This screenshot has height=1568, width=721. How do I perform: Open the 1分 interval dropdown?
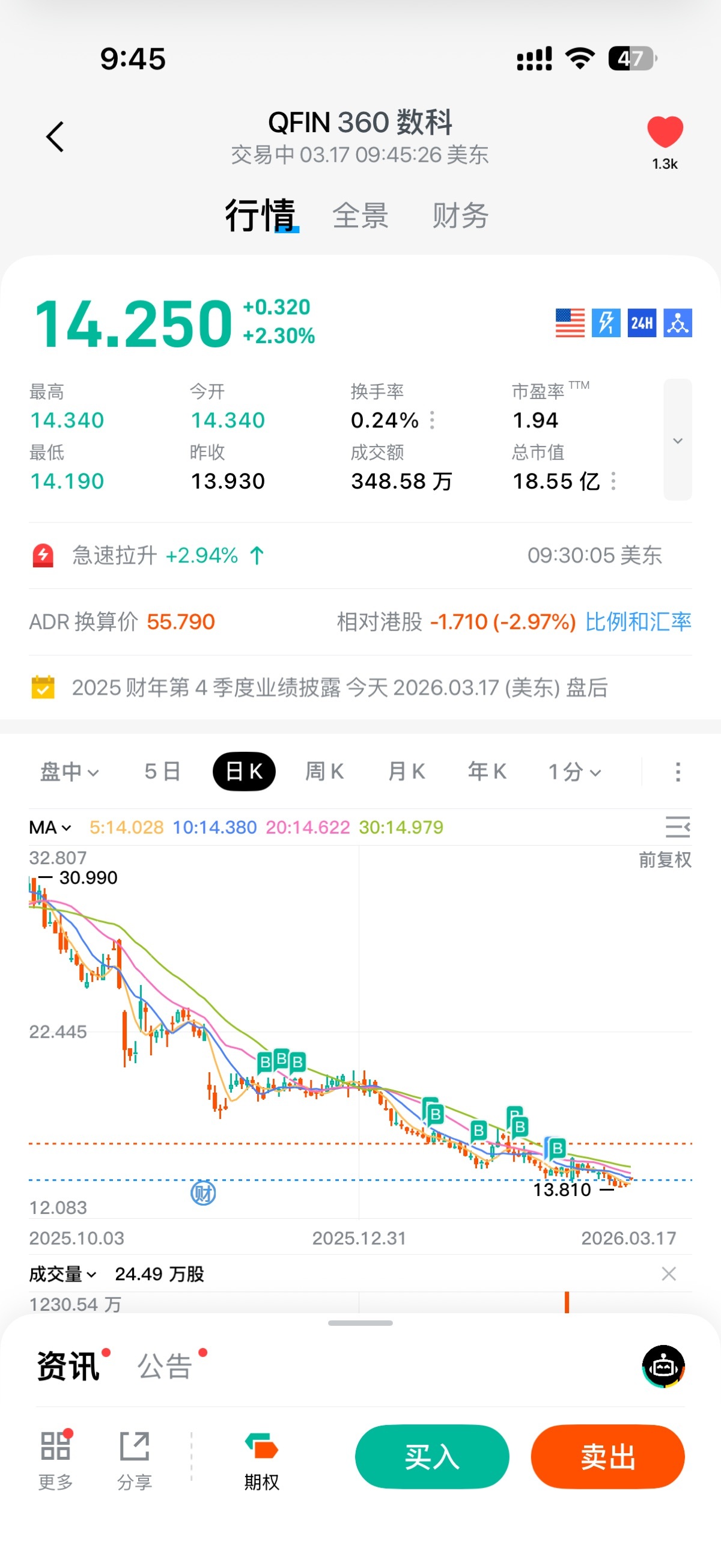click(x=574, y=772)
